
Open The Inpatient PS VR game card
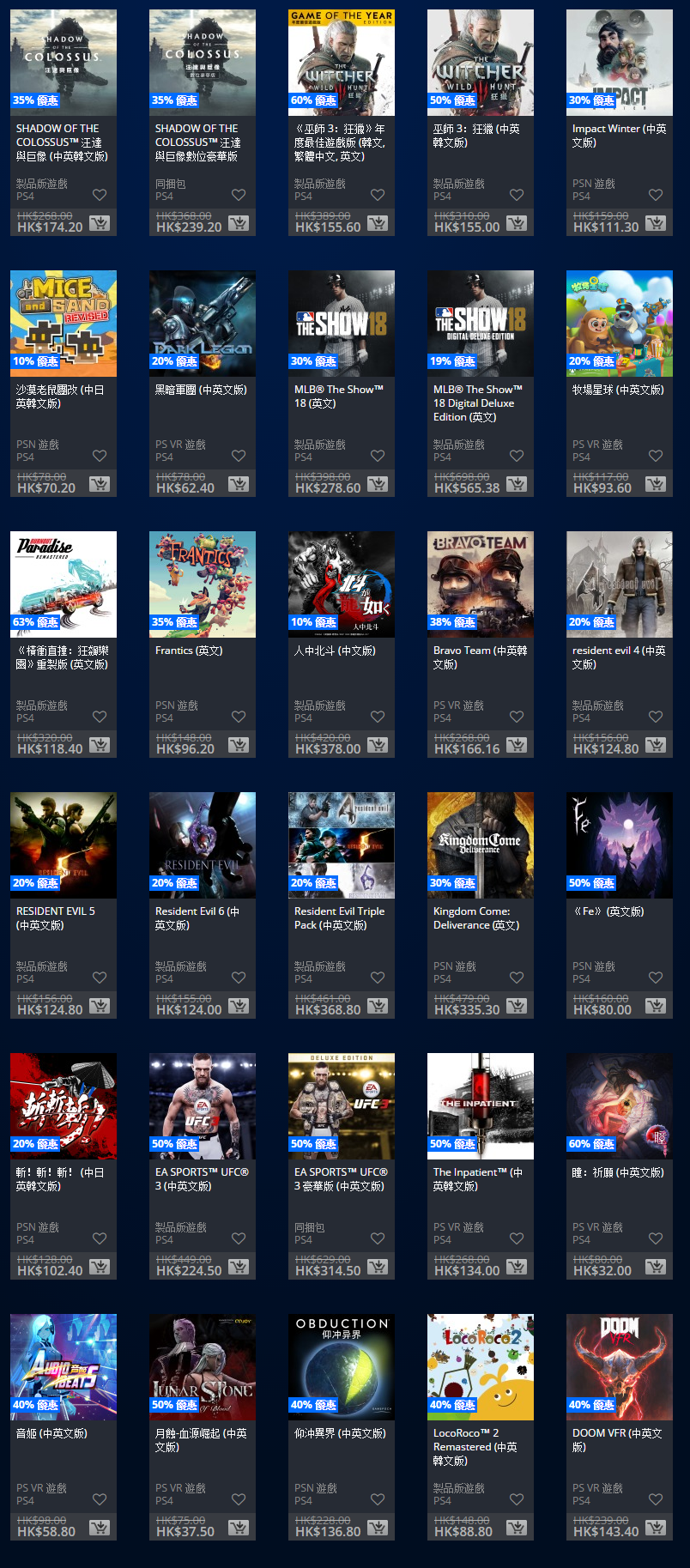(480, 1106)
